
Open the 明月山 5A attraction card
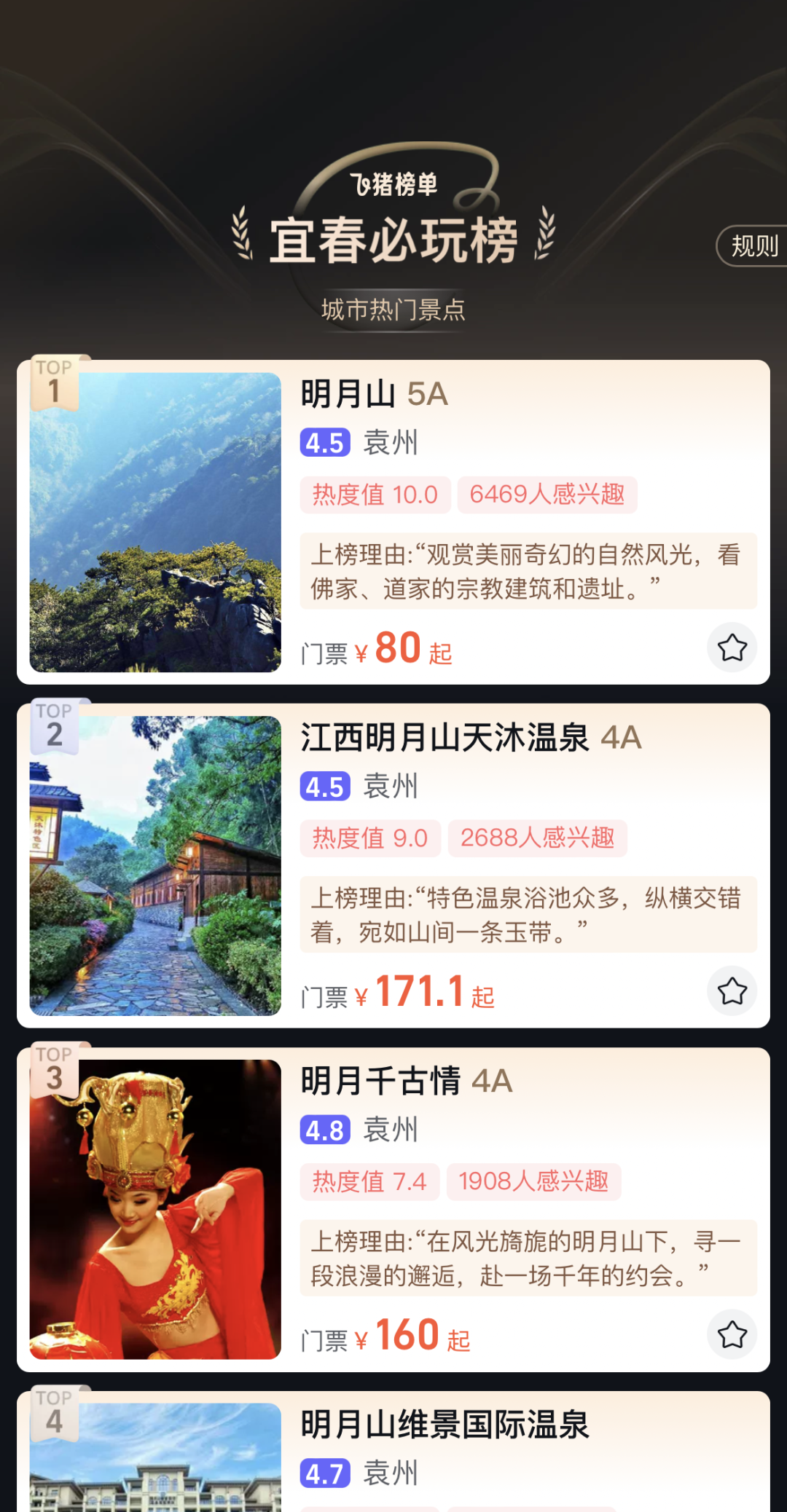point(374,394)
